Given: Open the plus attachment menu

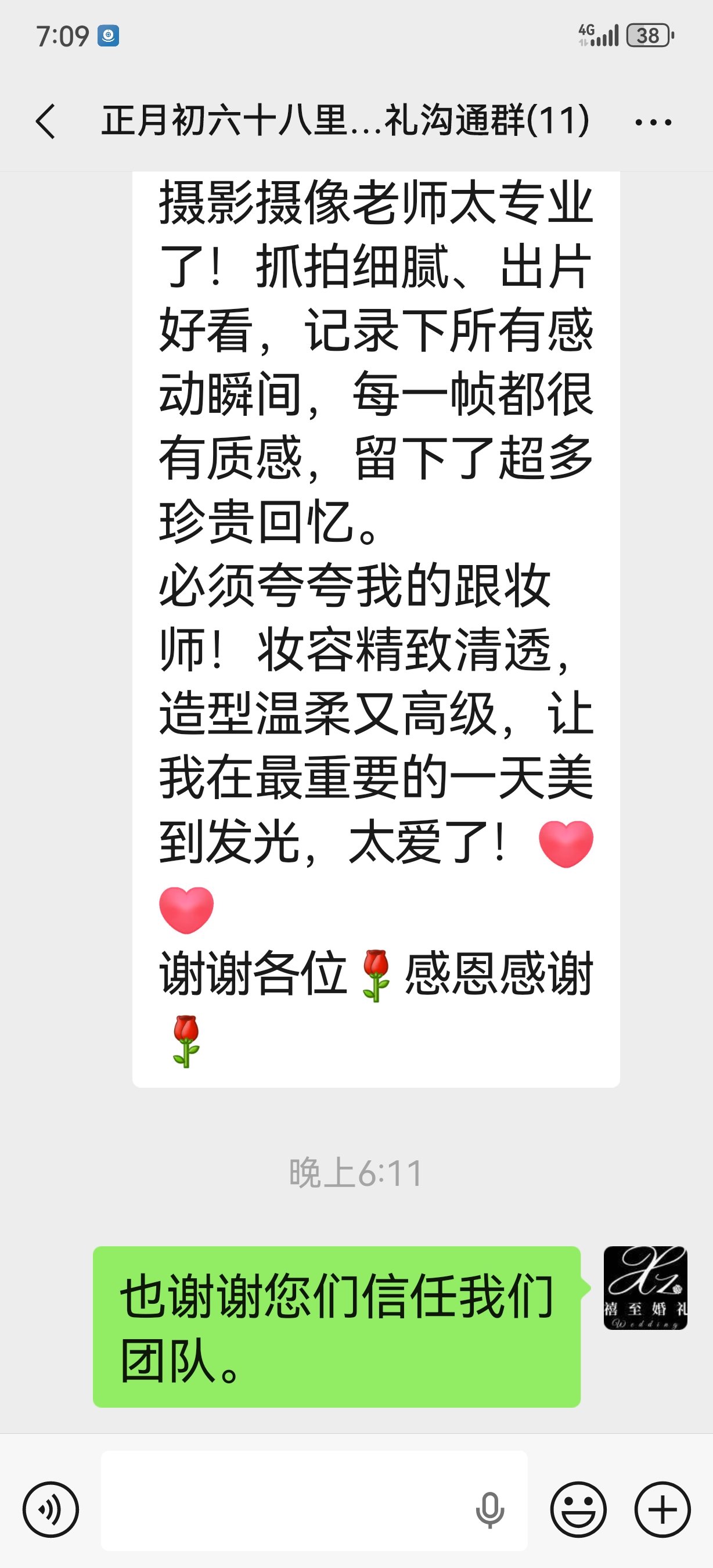Looking at the screenshot, I should coord(662,1509).
